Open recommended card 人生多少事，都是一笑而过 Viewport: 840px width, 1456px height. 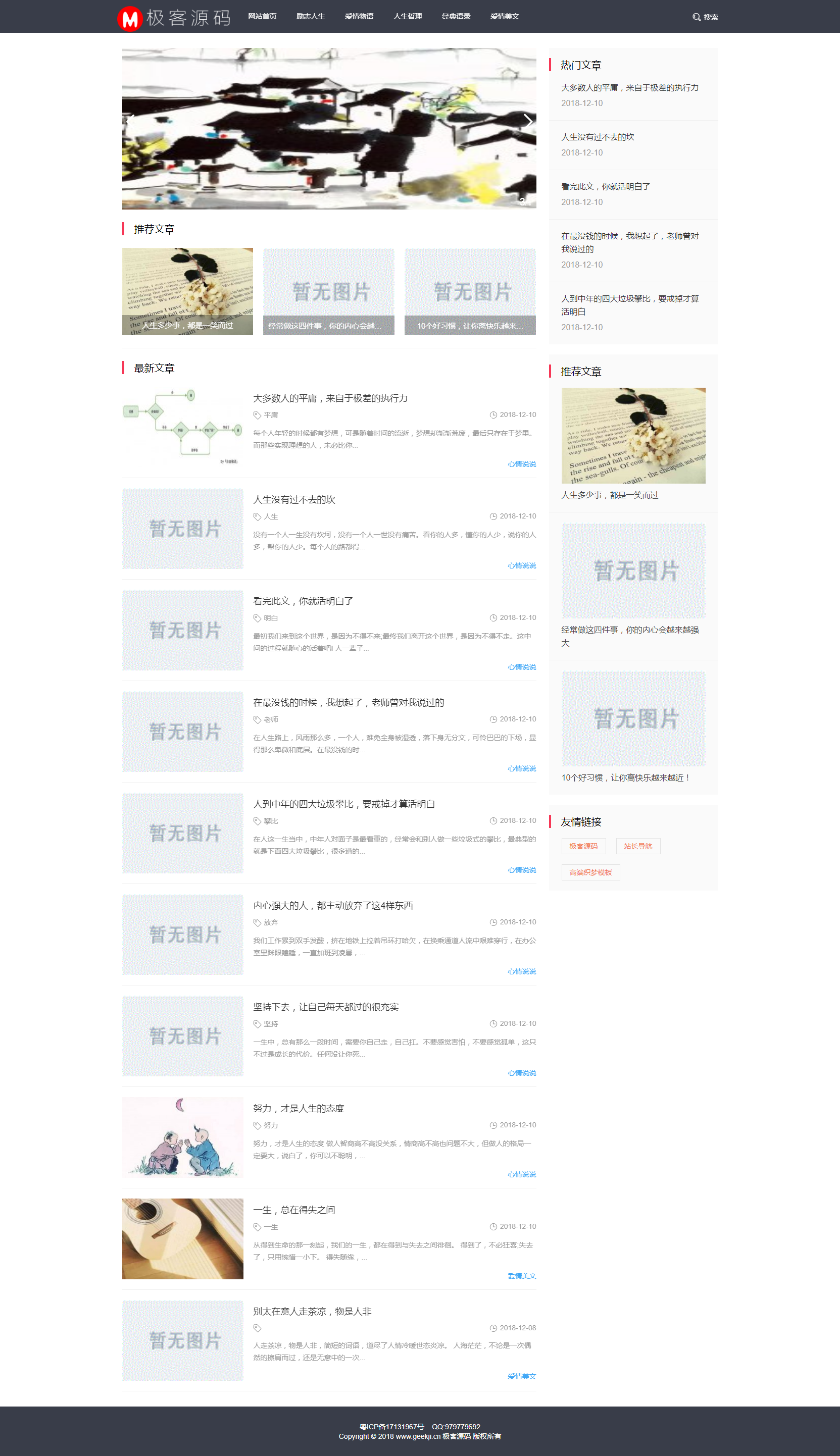click(x=187, y=291)
